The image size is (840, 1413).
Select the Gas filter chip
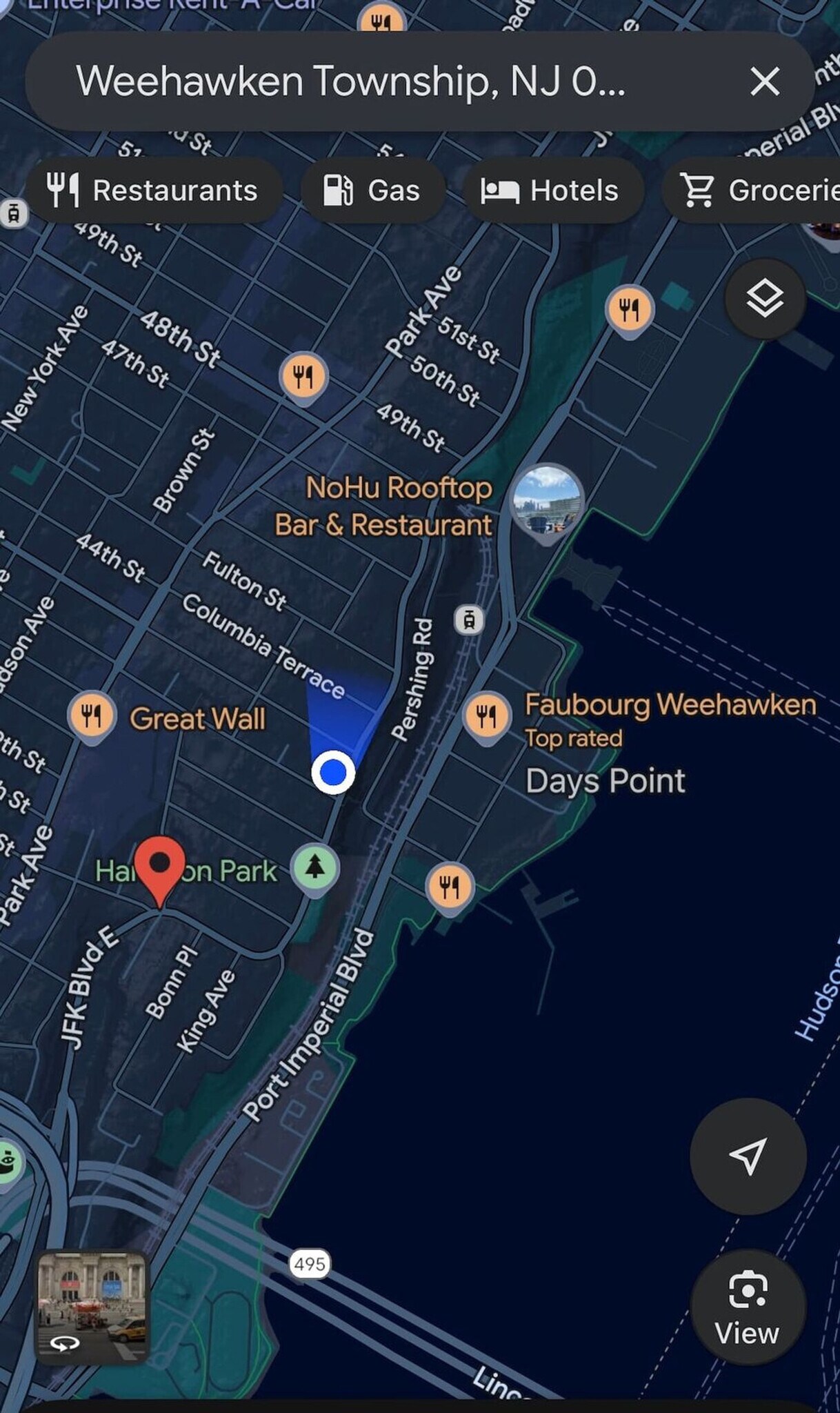373,190
